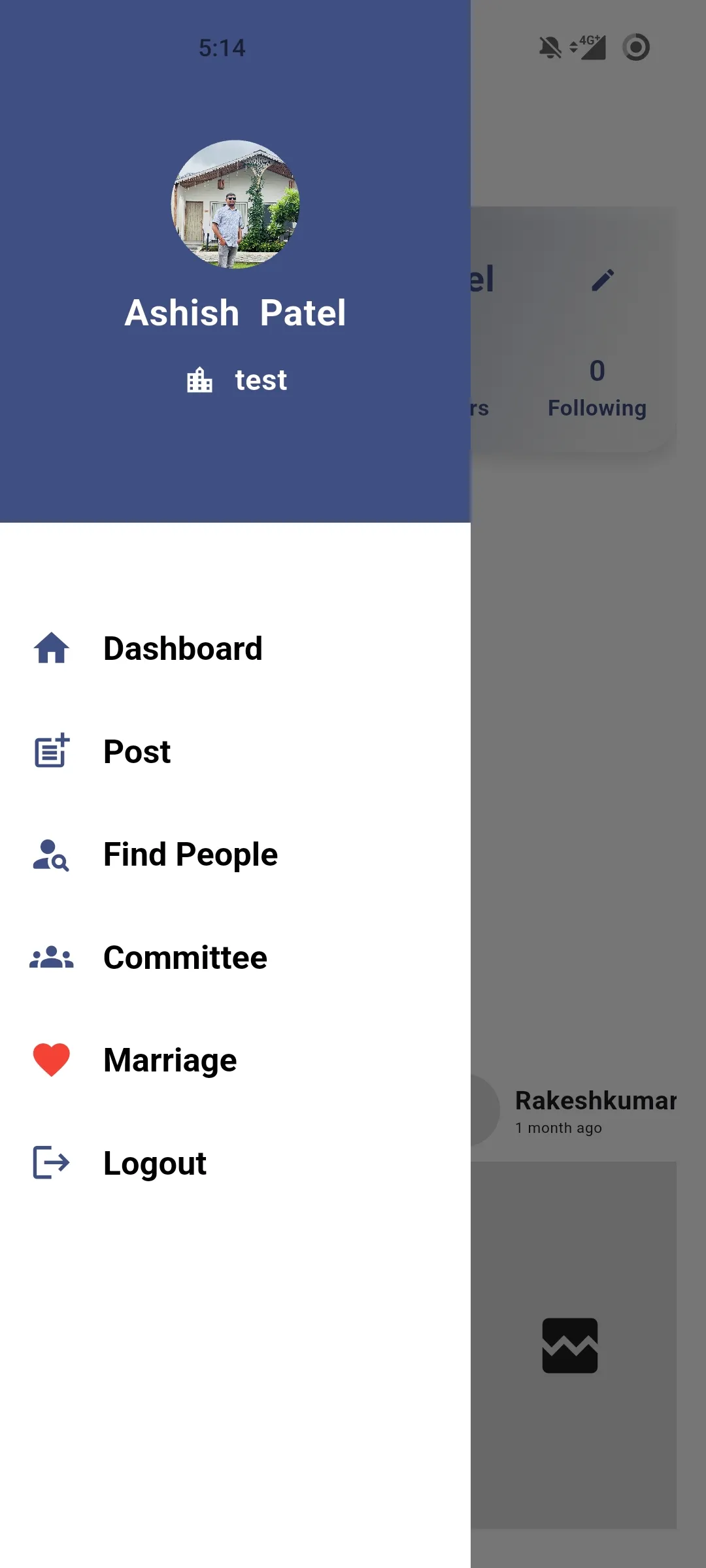Open the Committee menu entry

click(x=185, y=957)
